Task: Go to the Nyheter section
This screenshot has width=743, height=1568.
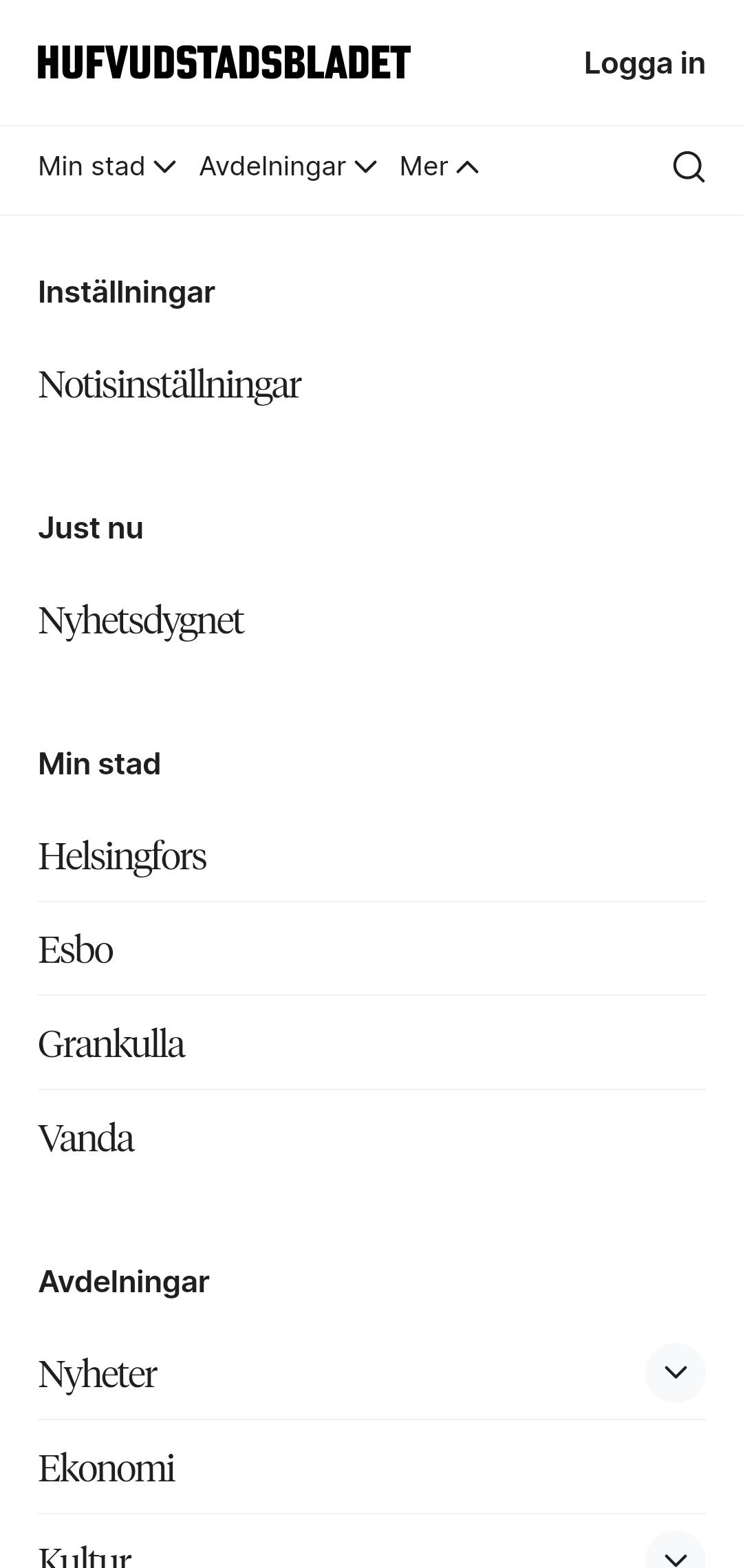Action: click(x=98, y=1374)
